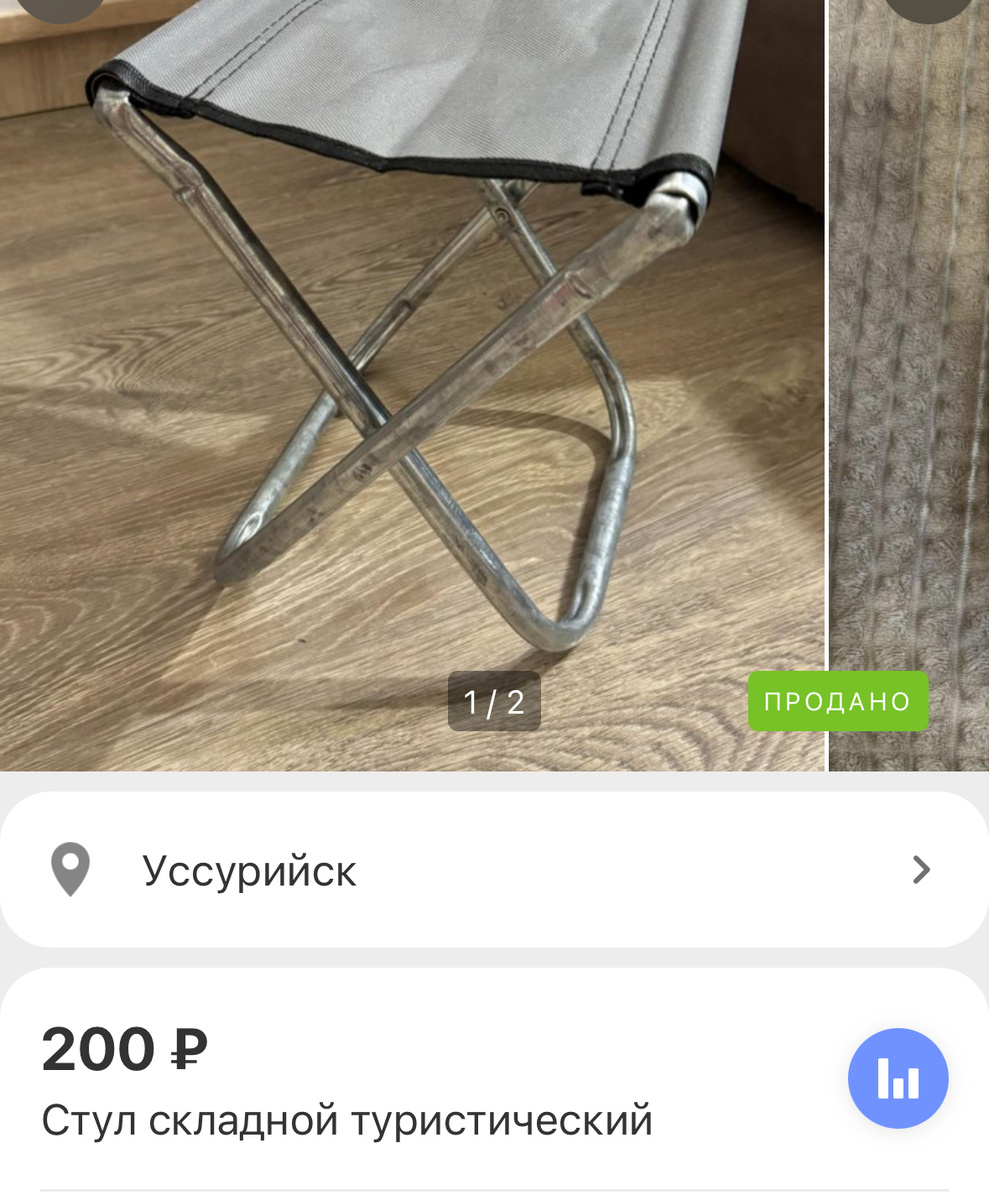Tap the green ПРОДАНО status badge
989x1200 pixels.
pyautogui.click(x=837, y=701)
